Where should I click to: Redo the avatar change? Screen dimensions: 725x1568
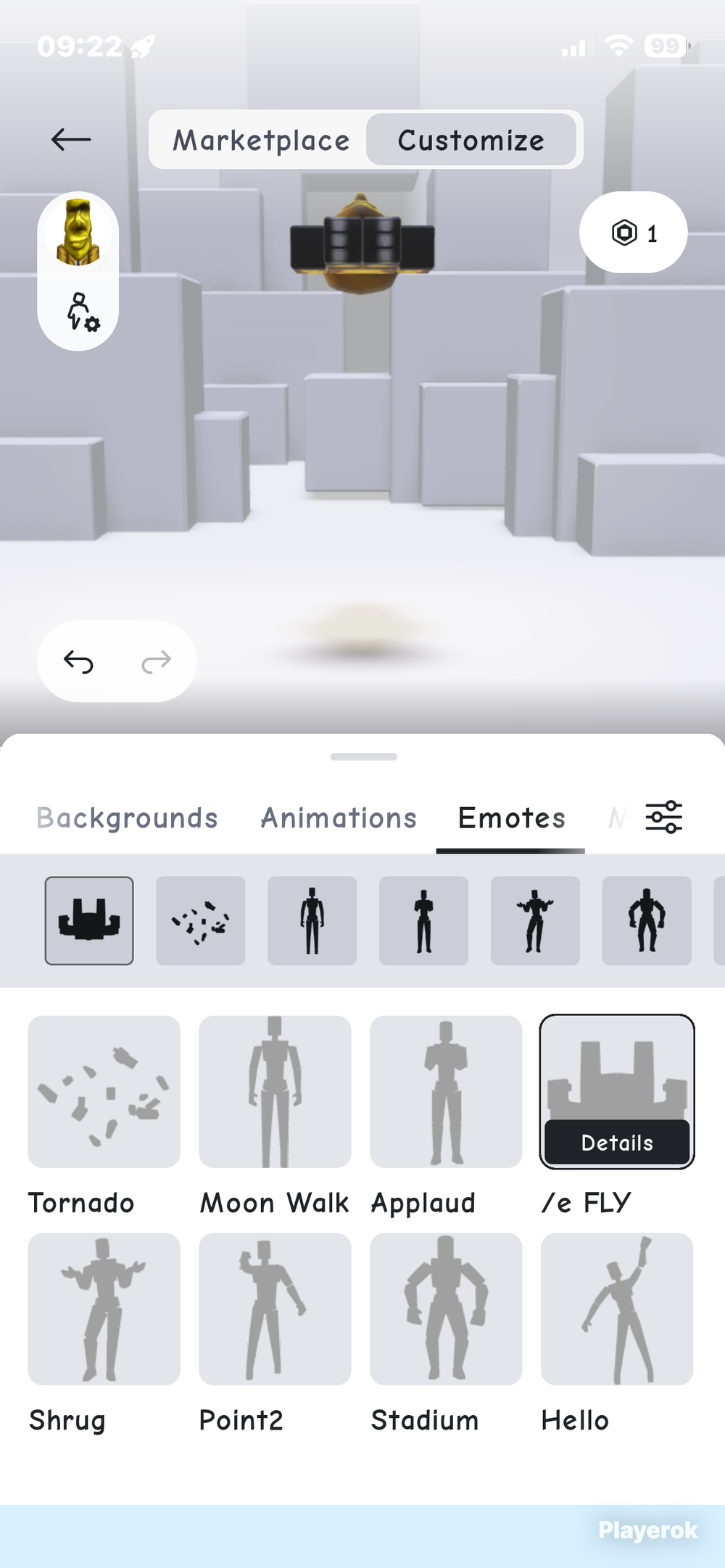(156, 662)
